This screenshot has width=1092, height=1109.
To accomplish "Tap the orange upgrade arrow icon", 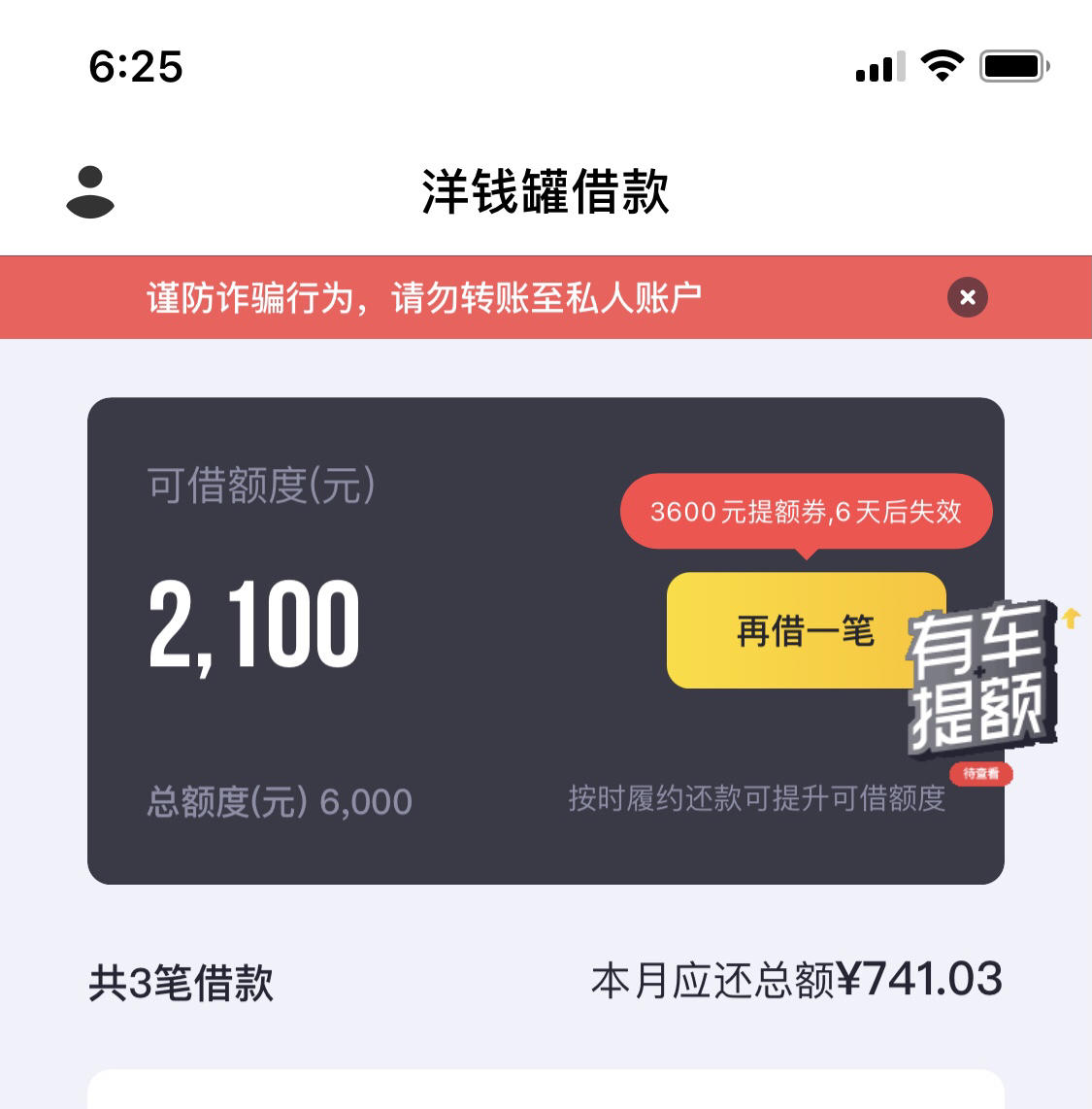I will point(1072,619).
